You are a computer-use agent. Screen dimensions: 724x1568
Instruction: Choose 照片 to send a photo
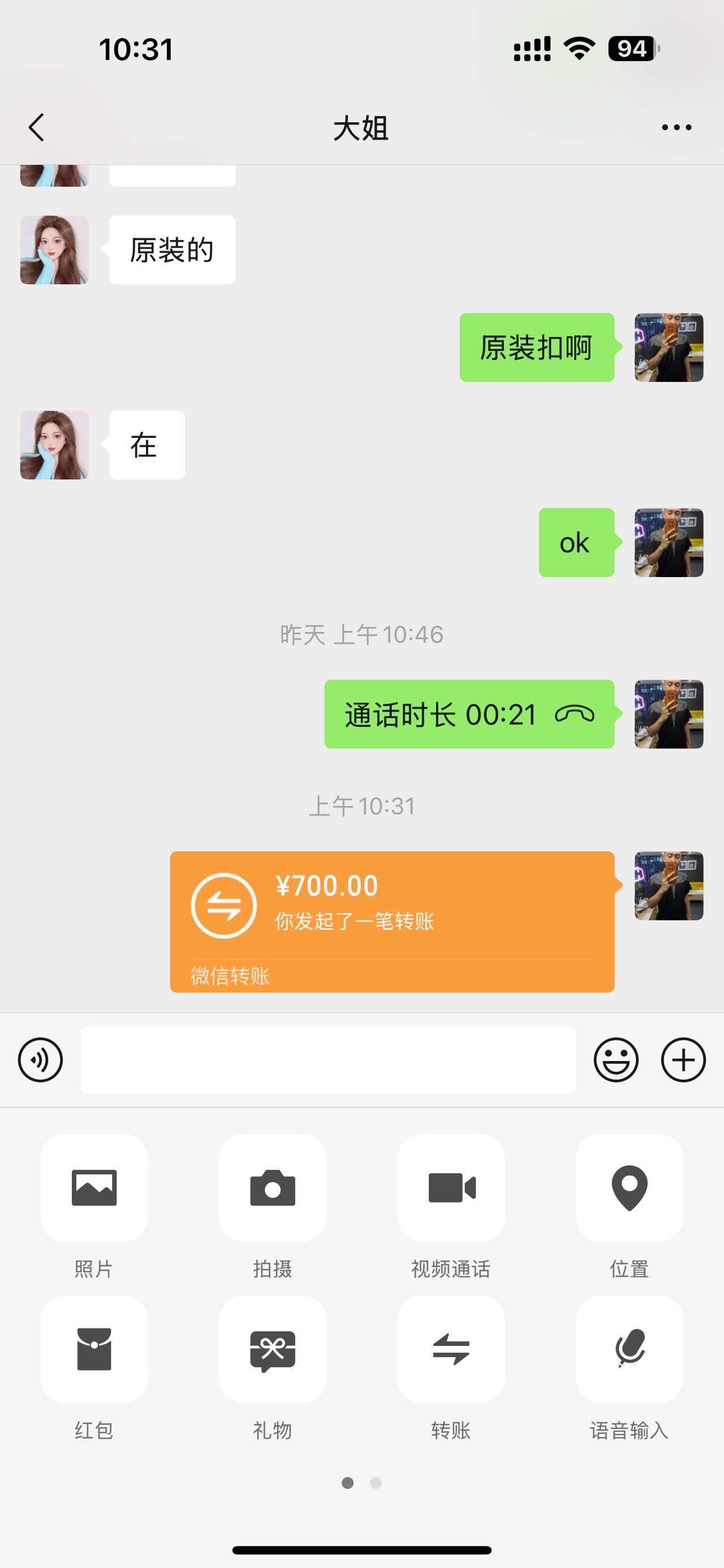pos(94,1187)
